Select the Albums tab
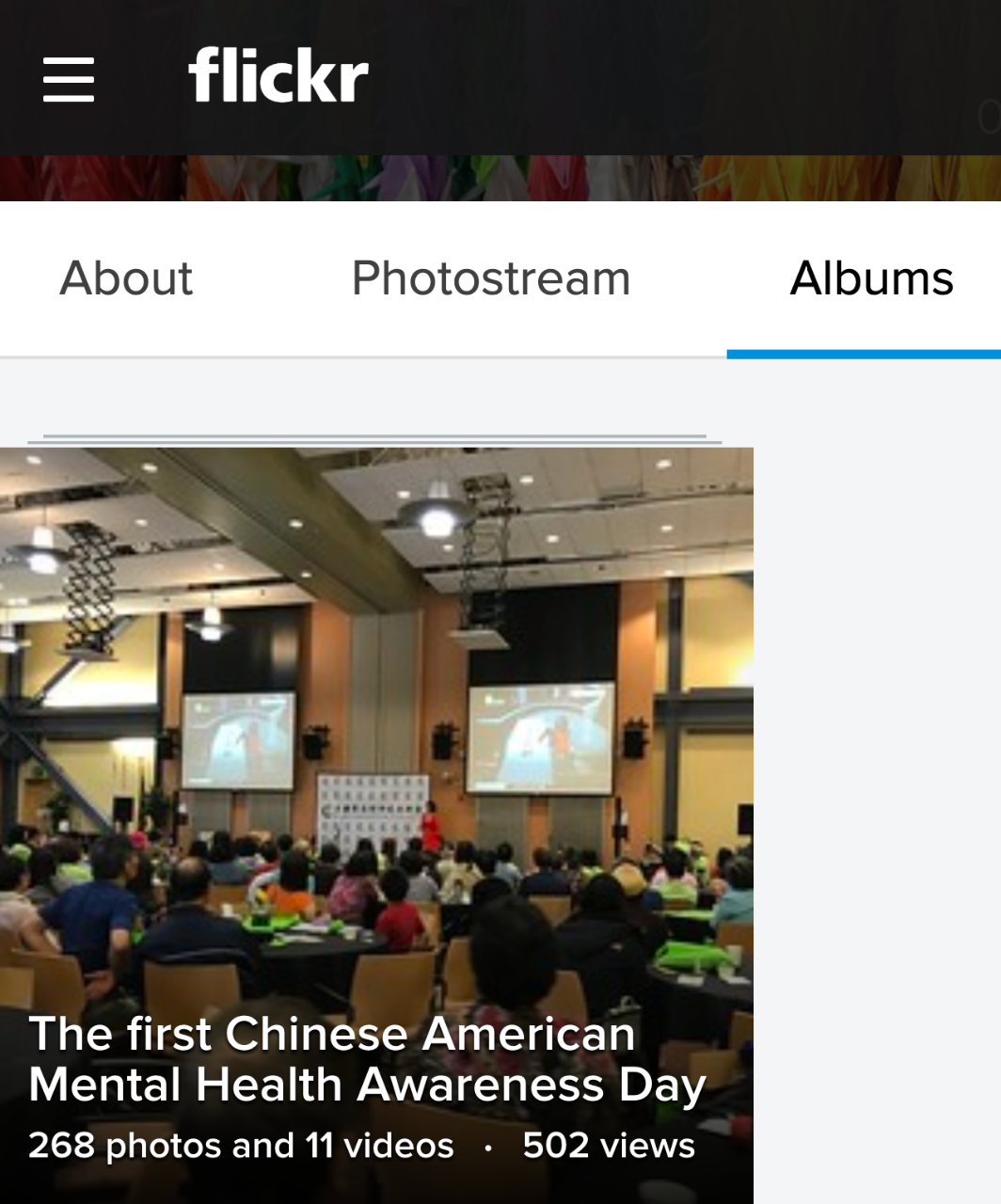Image resolution: width=1001 pixels, height=1204 pixels. click(871, 278)
